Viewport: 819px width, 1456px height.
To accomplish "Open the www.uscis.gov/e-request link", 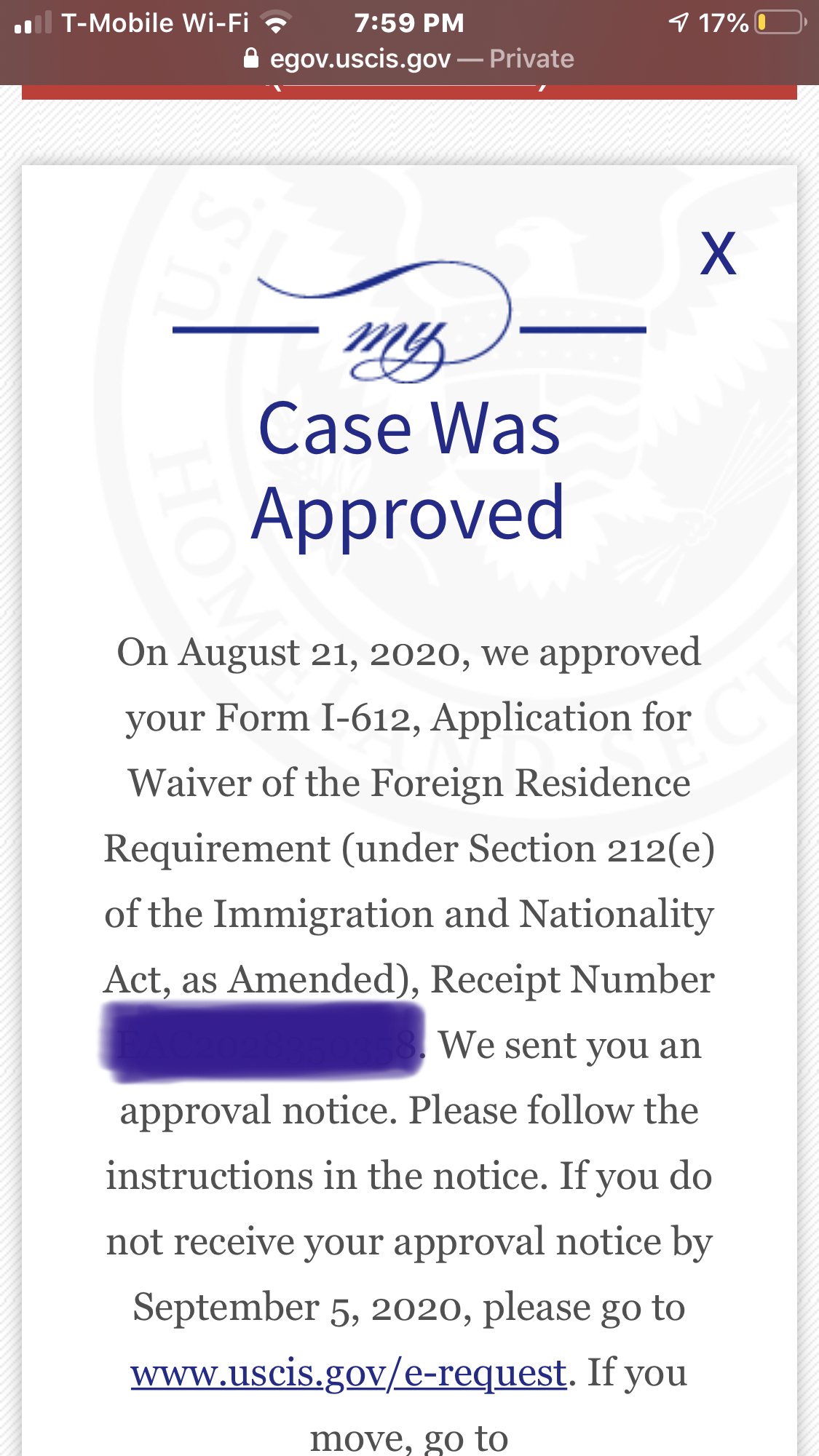I will coord(349,1373).
